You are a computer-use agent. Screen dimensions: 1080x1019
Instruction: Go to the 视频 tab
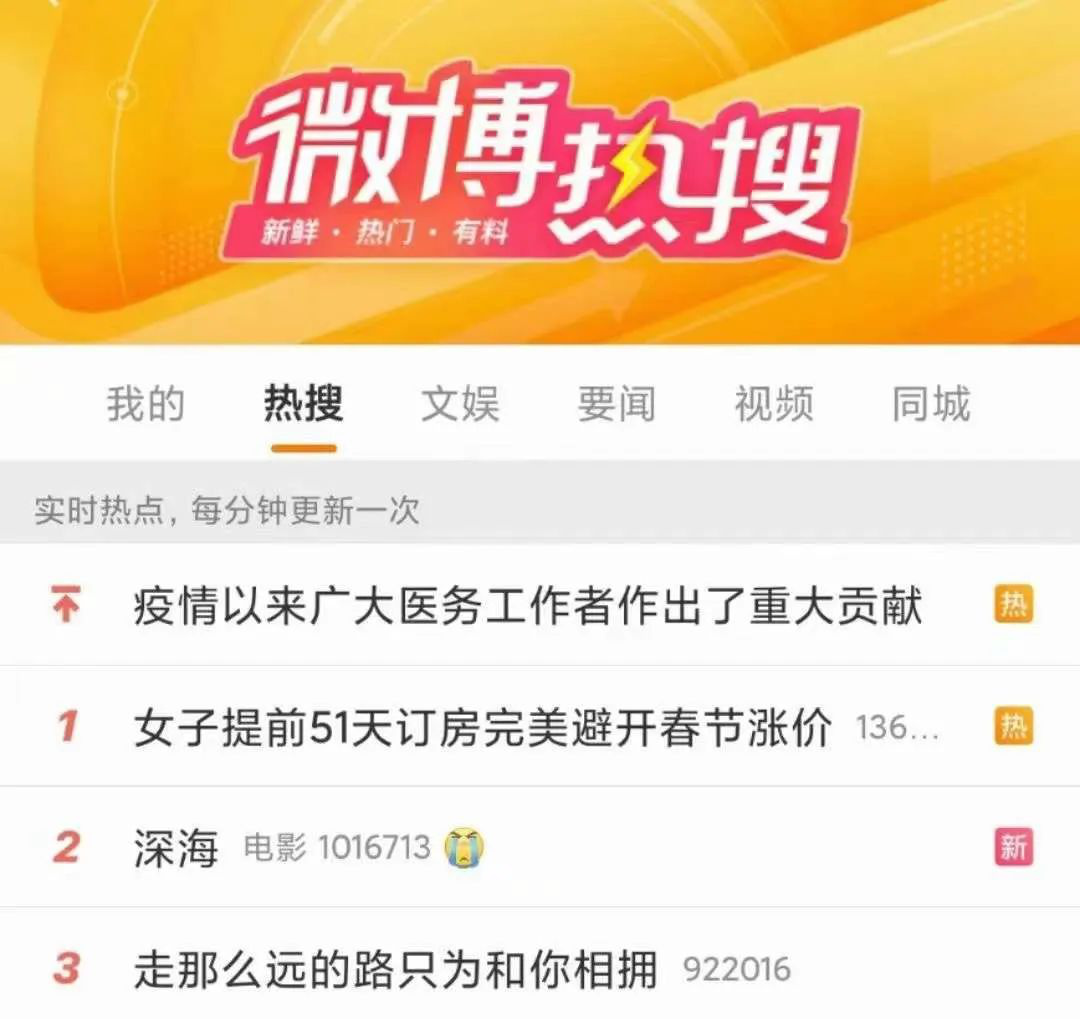[x=773, y=405]
